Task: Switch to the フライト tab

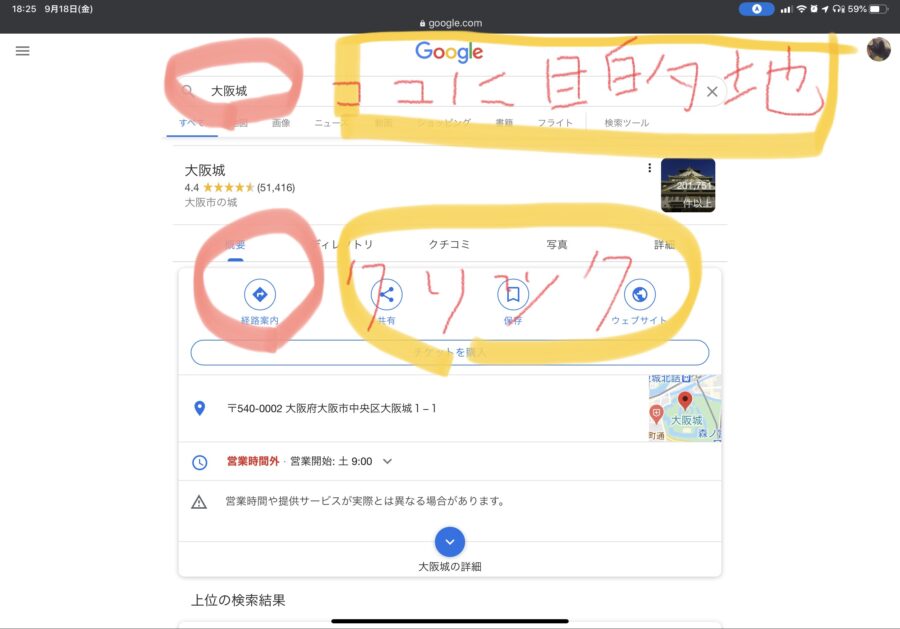Action: pyautogui.click(x=554, y=123)
